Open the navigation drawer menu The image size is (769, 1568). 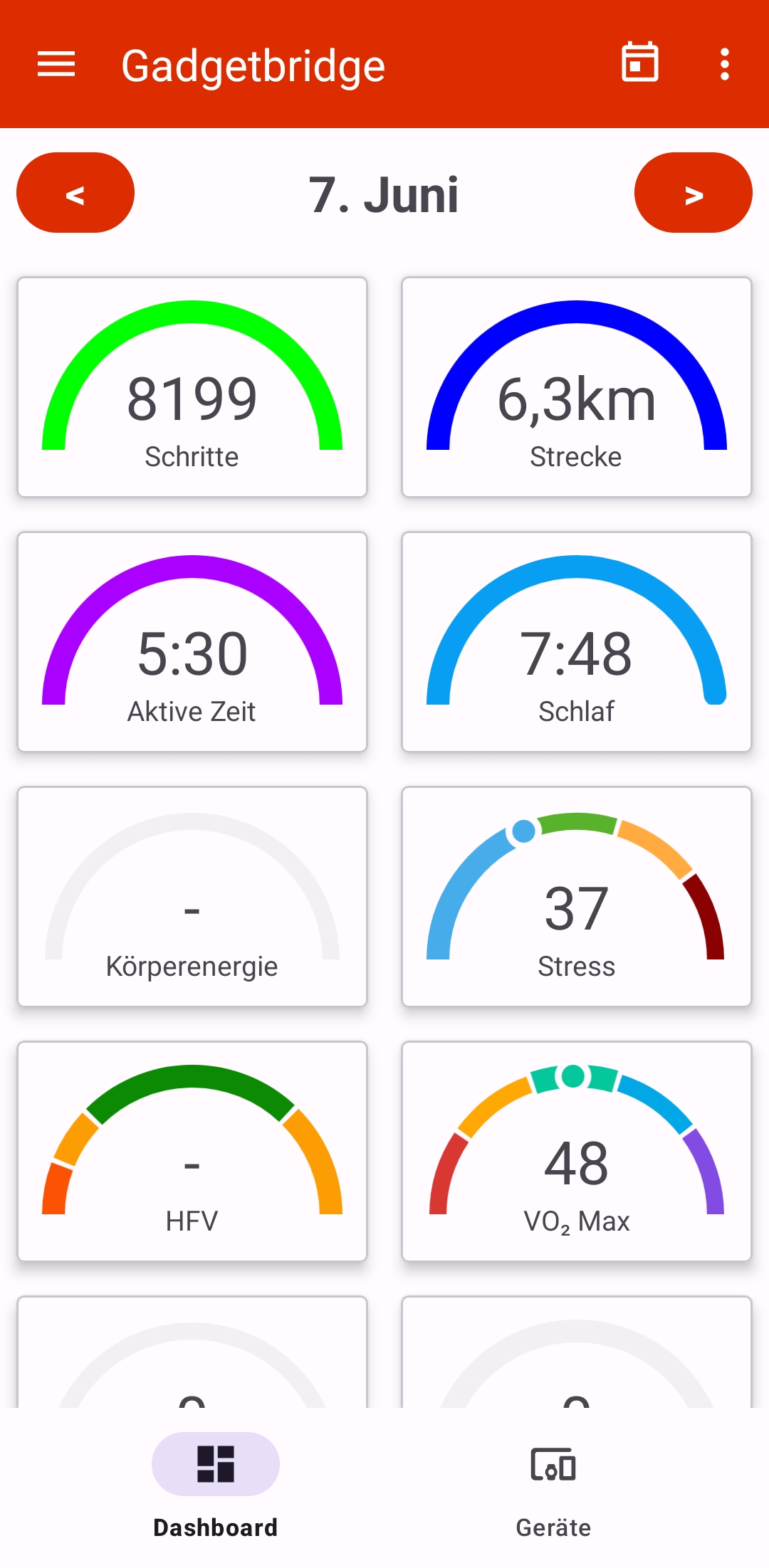(56, 64)
